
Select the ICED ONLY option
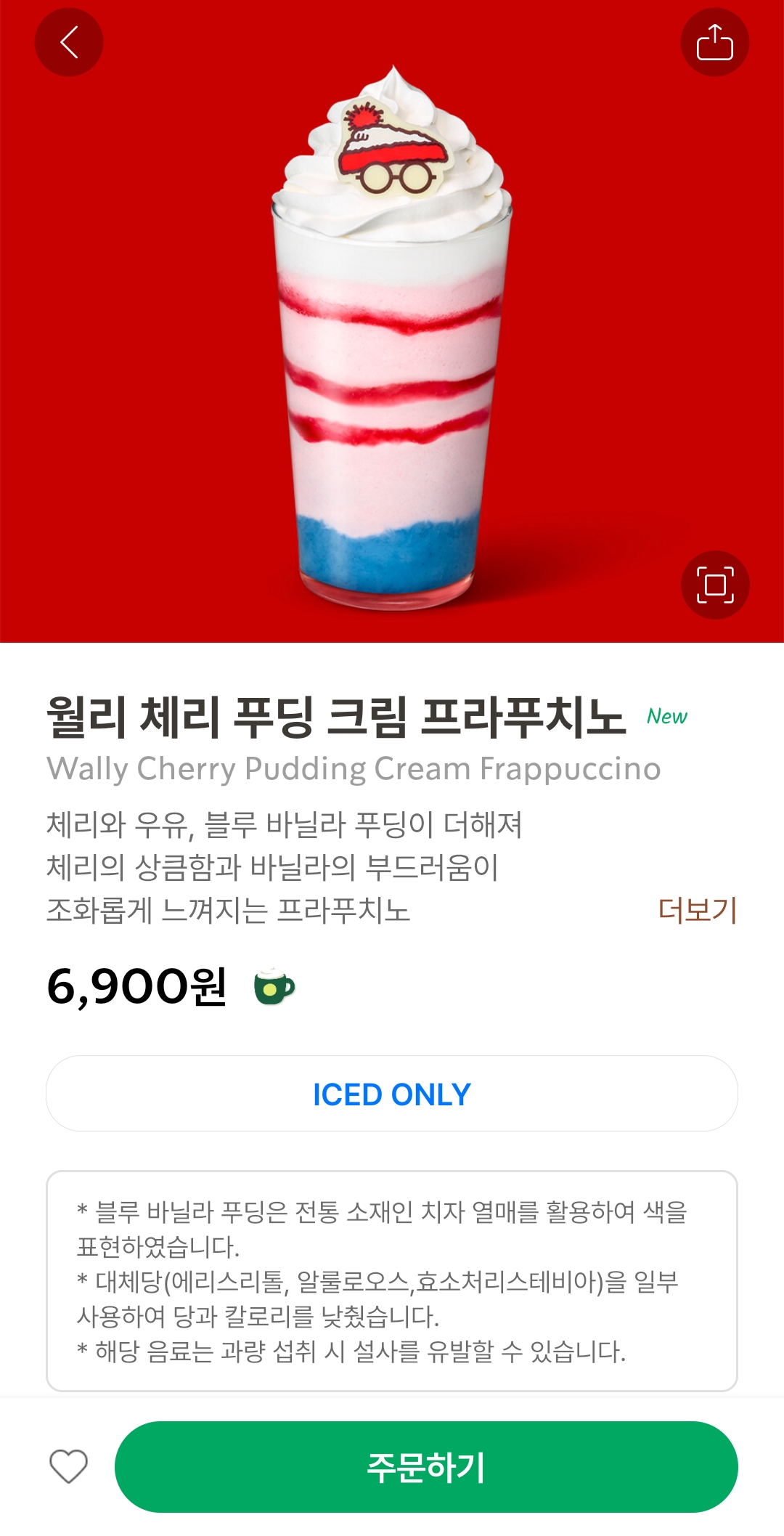392,1094
